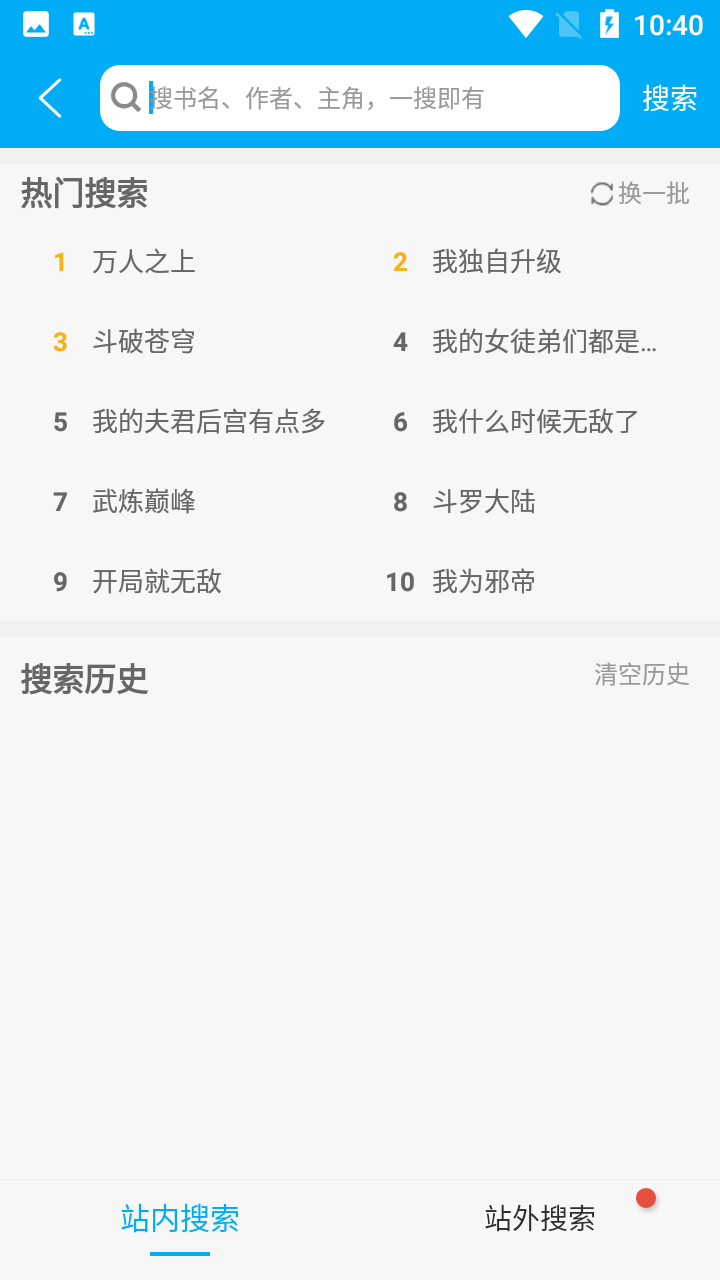
Task: Open 斗破苍穹 hot search entry
Action: (x=142, y=342)
